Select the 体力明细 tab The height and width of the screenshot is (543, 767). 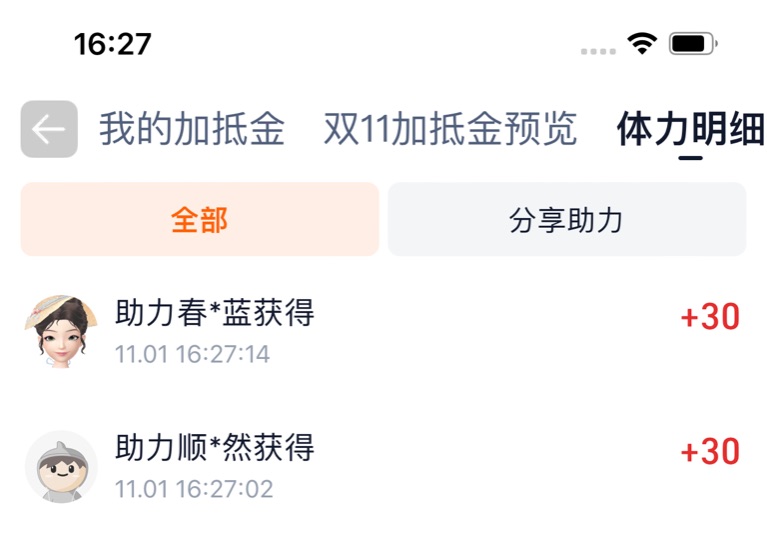[690, 130]
